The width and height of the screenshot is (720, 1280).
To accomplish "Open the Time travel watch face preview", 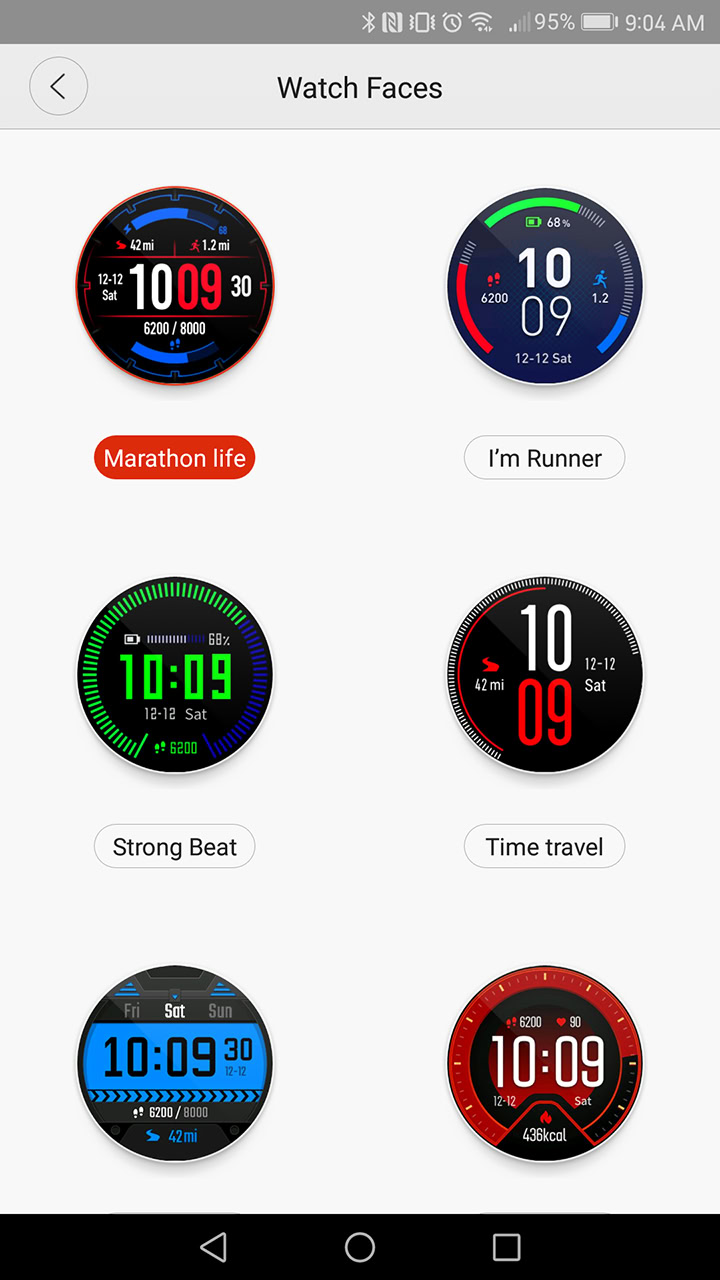I will click(x=545, y=675).
